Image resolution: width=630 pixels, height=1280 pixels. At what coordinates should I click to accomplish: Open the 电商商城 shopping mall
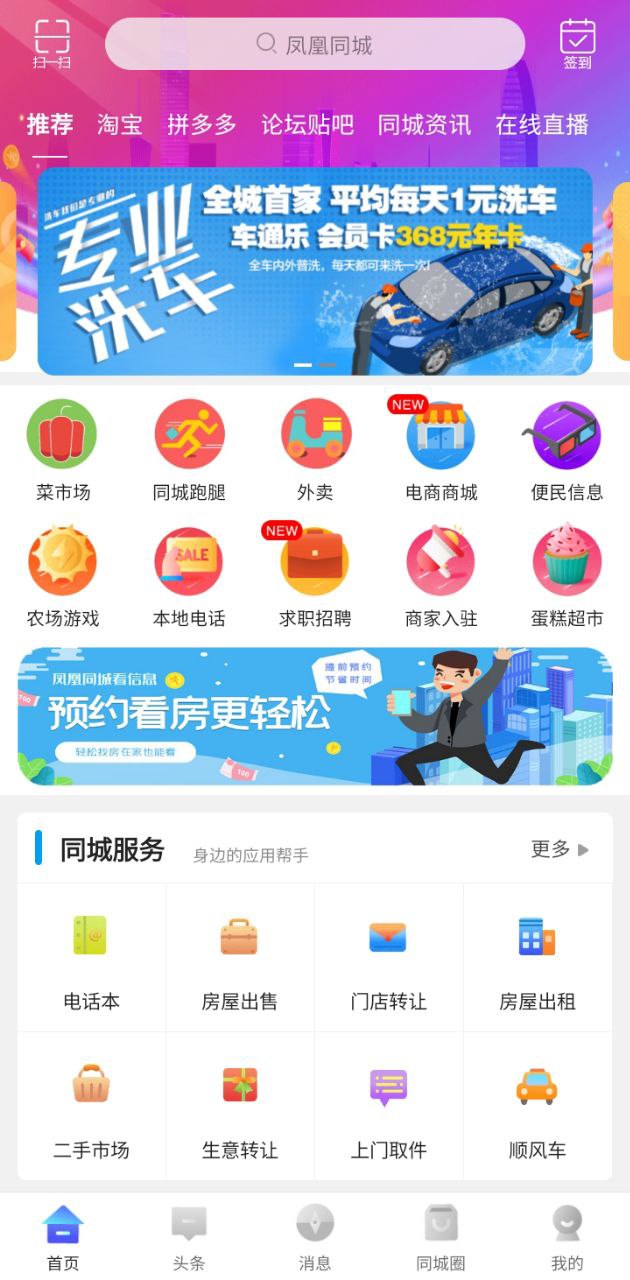click(x=441, y=449)
